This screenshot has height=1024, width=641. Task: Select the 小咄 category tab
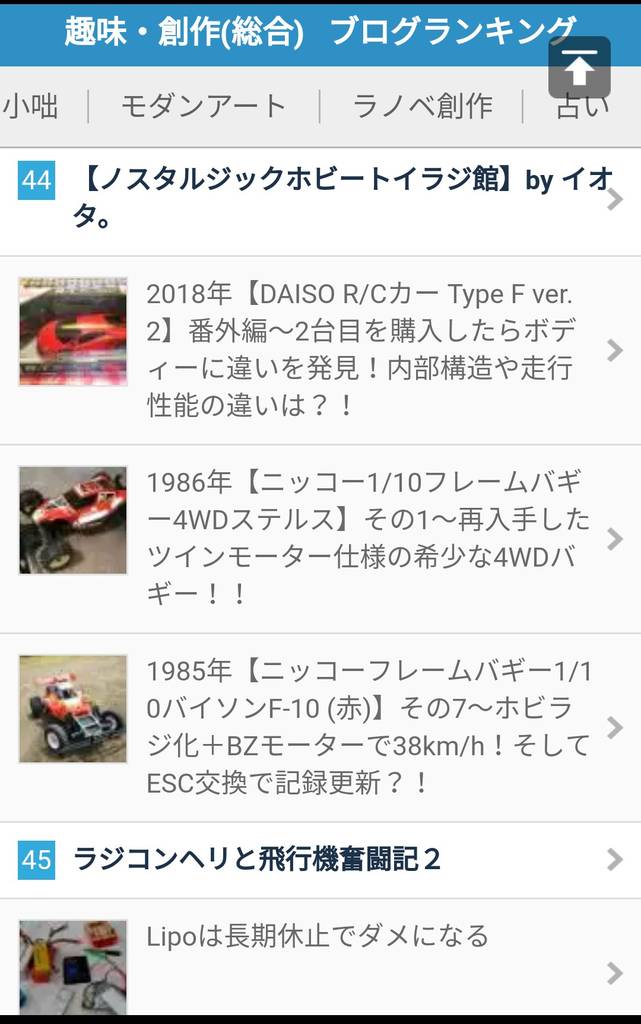[x=32, y=106]
